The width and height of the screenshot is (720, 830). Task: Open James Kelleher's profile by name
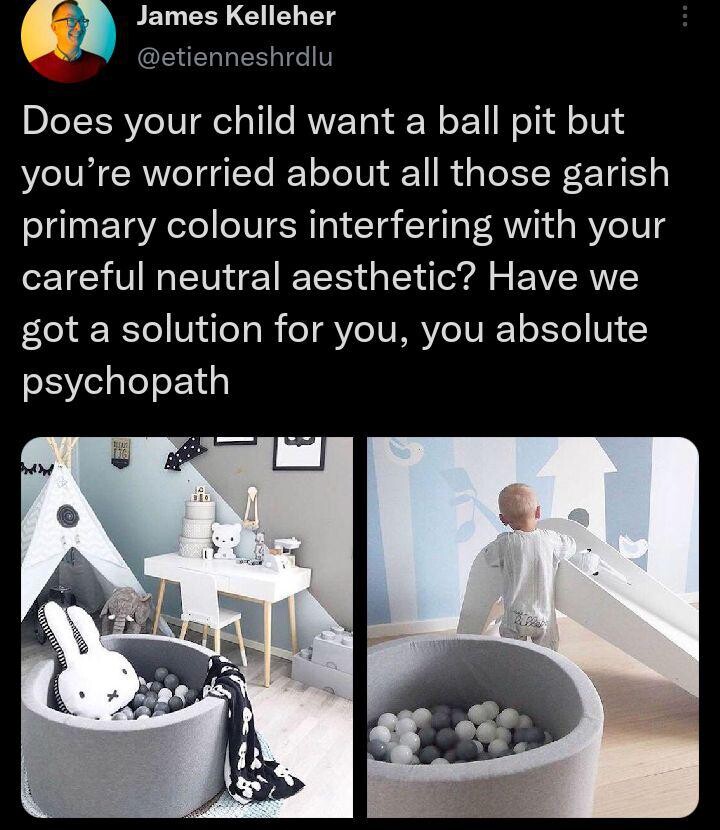click(235, 16)
